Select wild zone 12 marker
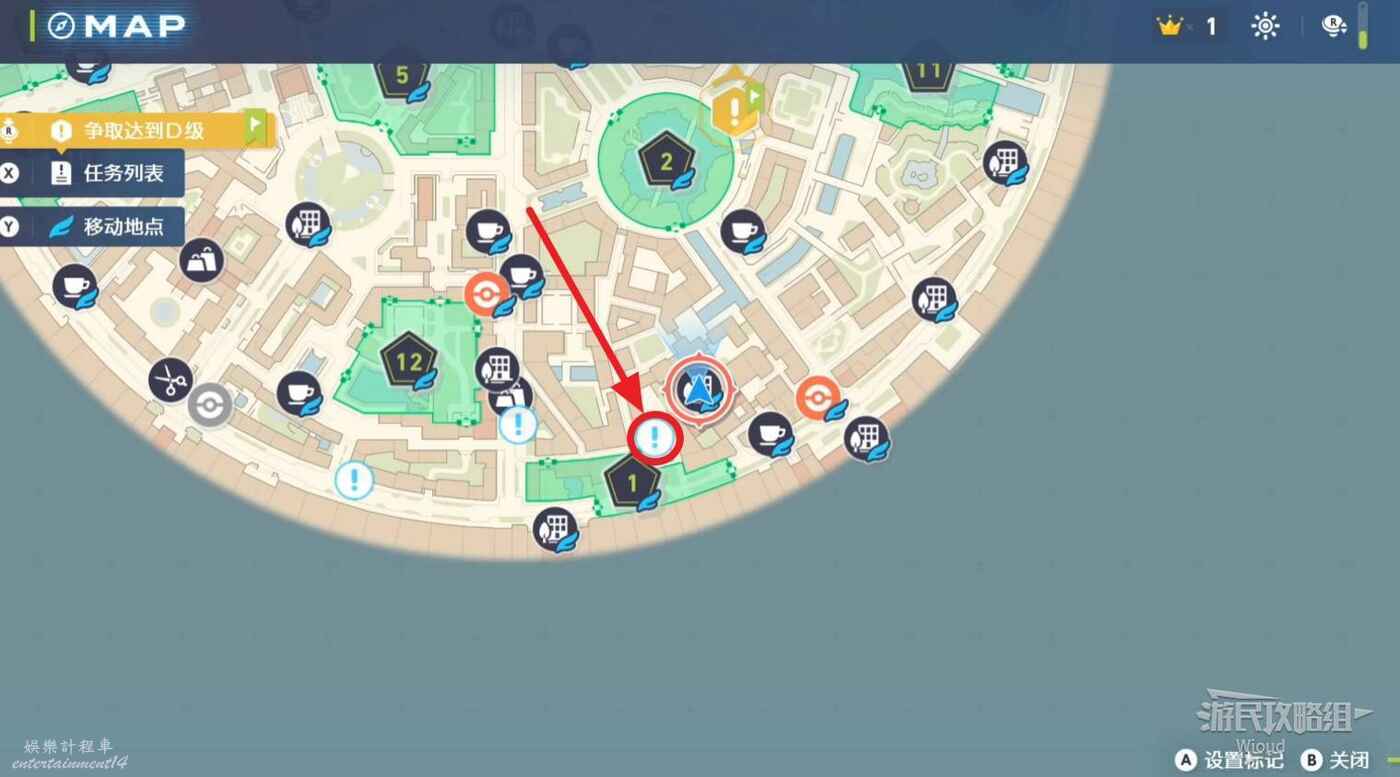Viewport: 1400px width, 777px height. tap(409, 362)
